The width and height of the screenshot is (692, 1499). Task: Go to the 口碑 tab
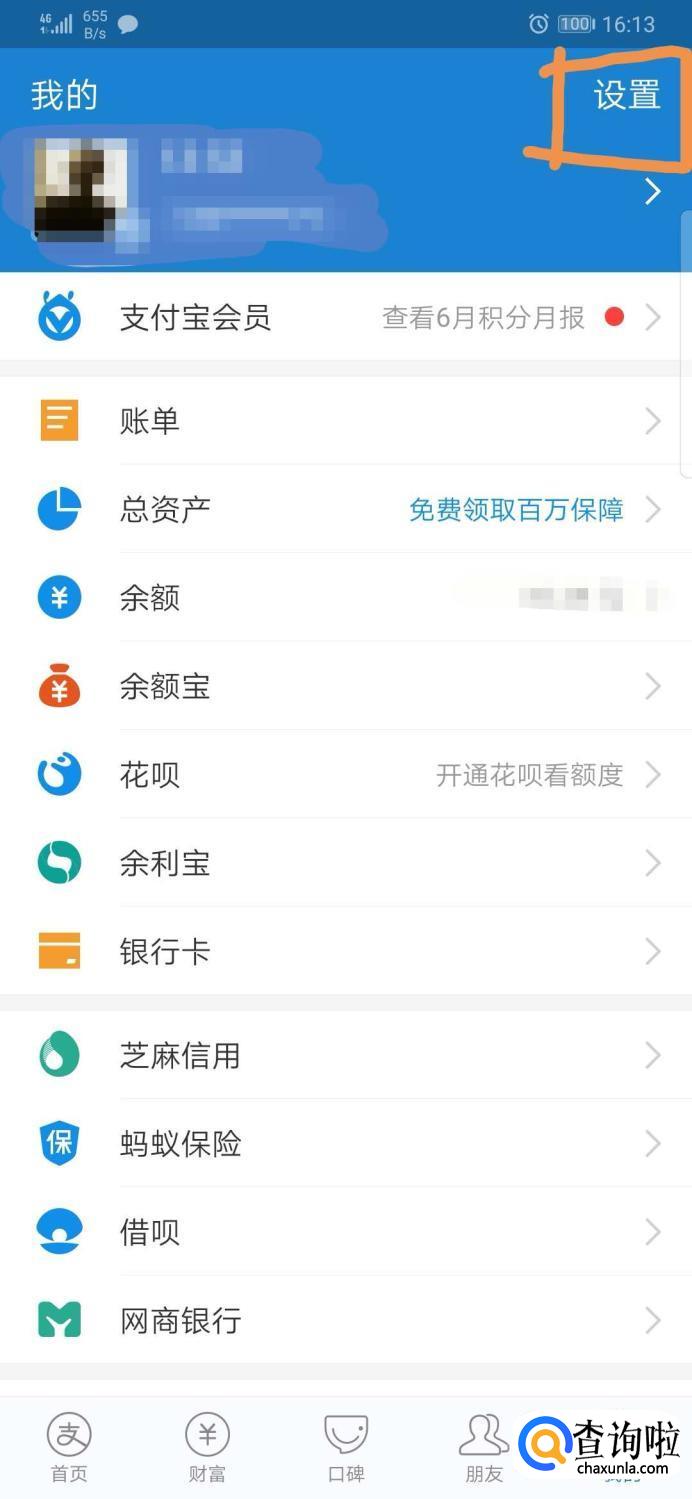click(346, 1448)
